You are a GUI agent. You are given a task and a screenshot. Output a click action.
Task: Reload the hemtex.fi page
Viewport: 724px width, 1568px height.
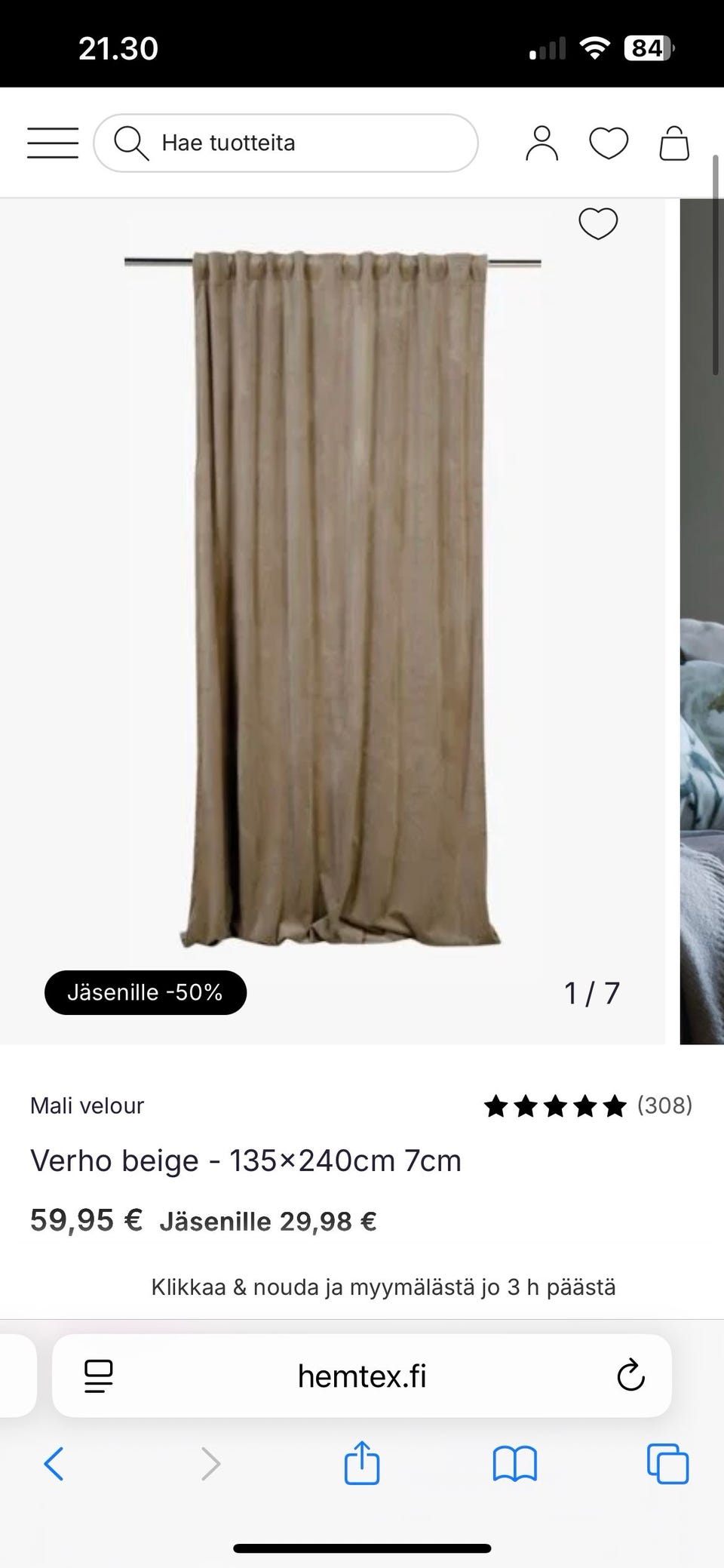(630, 1376)
